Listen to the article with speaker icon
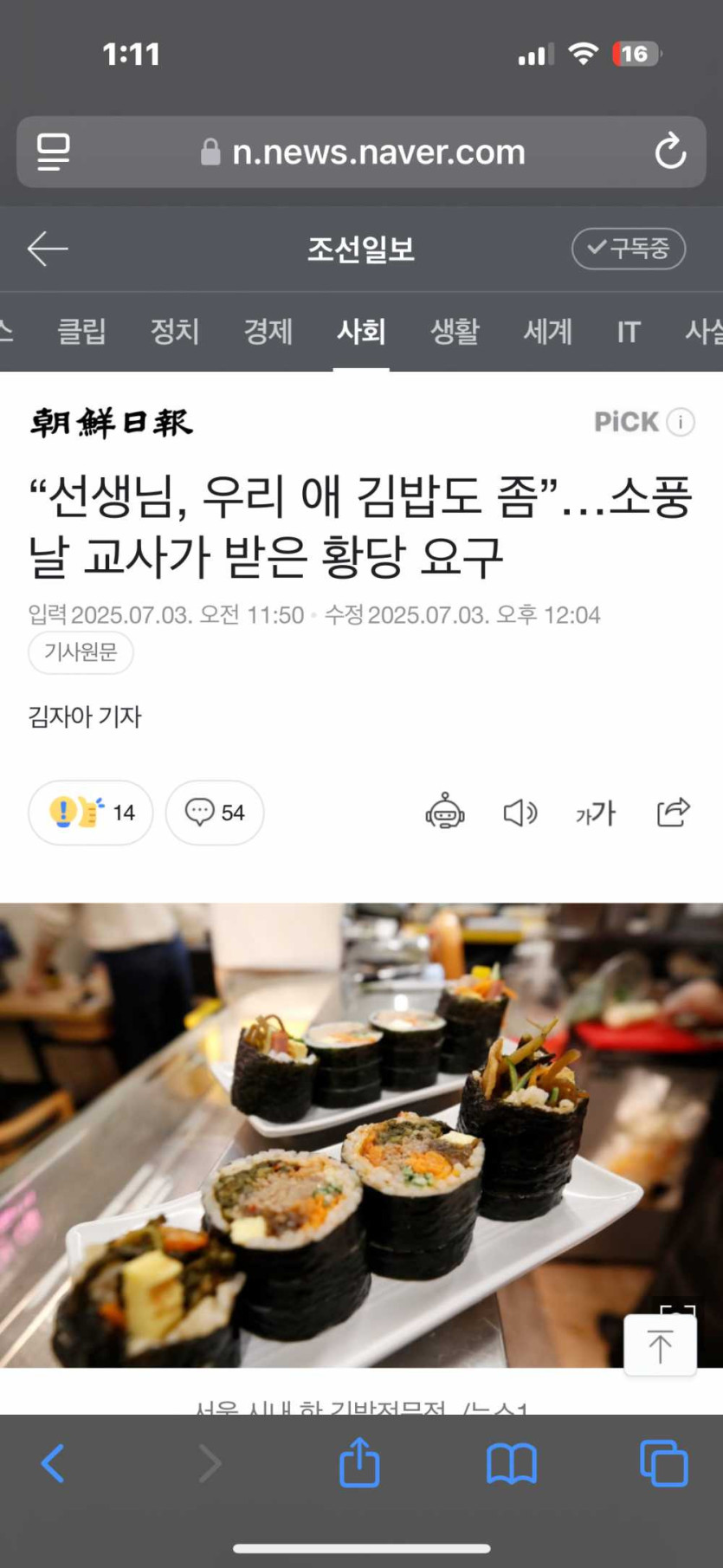 click(520, 813)
